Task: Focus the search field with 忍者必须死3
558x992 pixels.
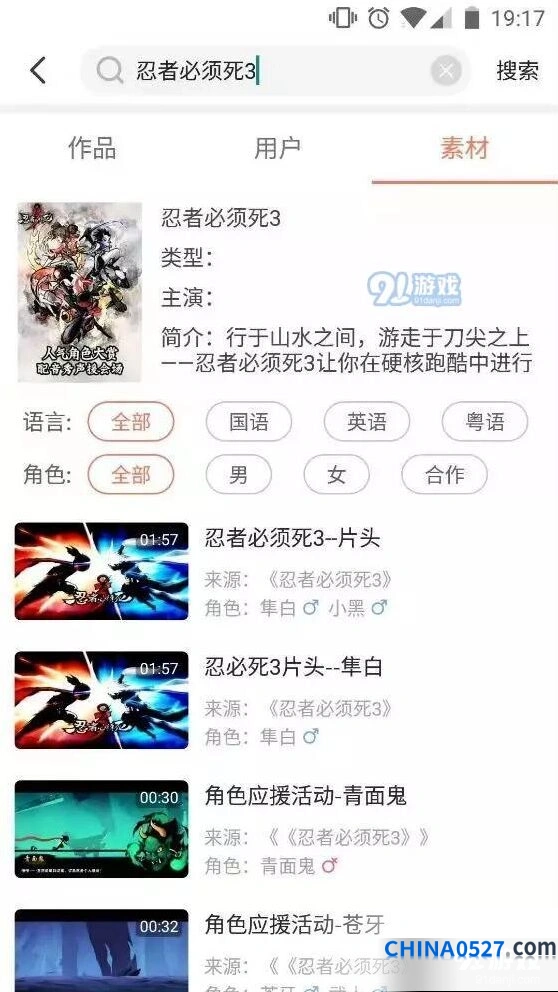Action: click(276, 71)
